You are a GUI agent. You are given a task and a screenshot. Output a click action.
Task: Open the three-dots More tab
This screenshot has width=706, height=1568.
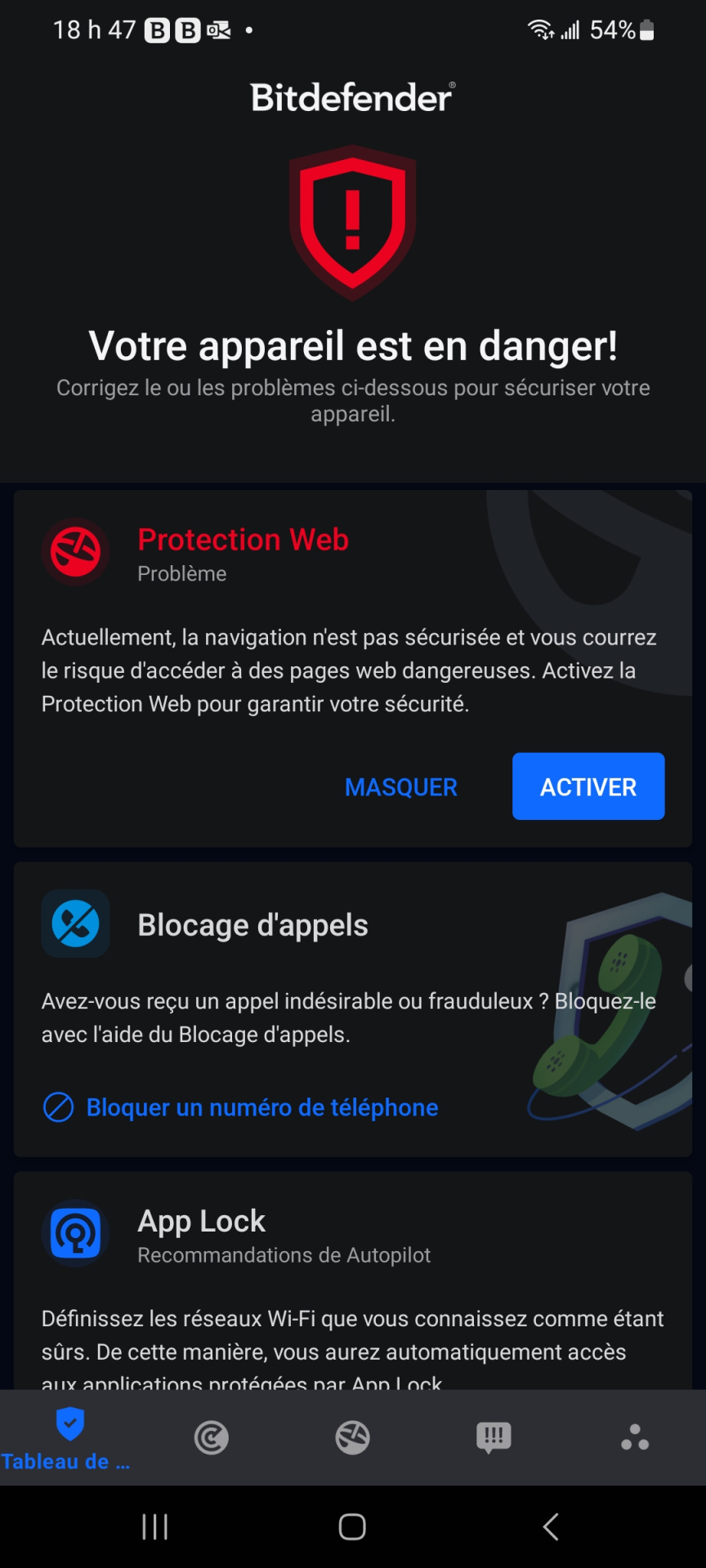[x=635, y=1438]
